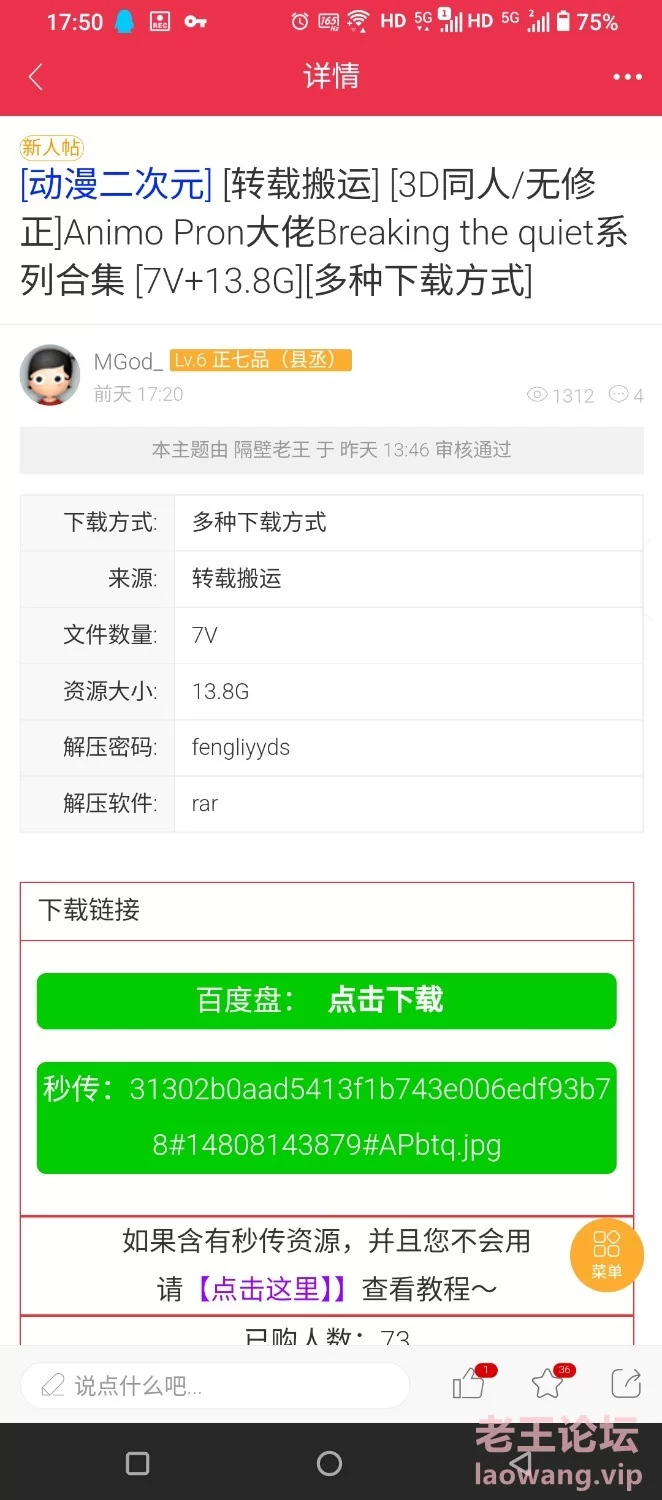662x1500 pixels.
Task: Tap the system home button
Action: point(329,1464)
